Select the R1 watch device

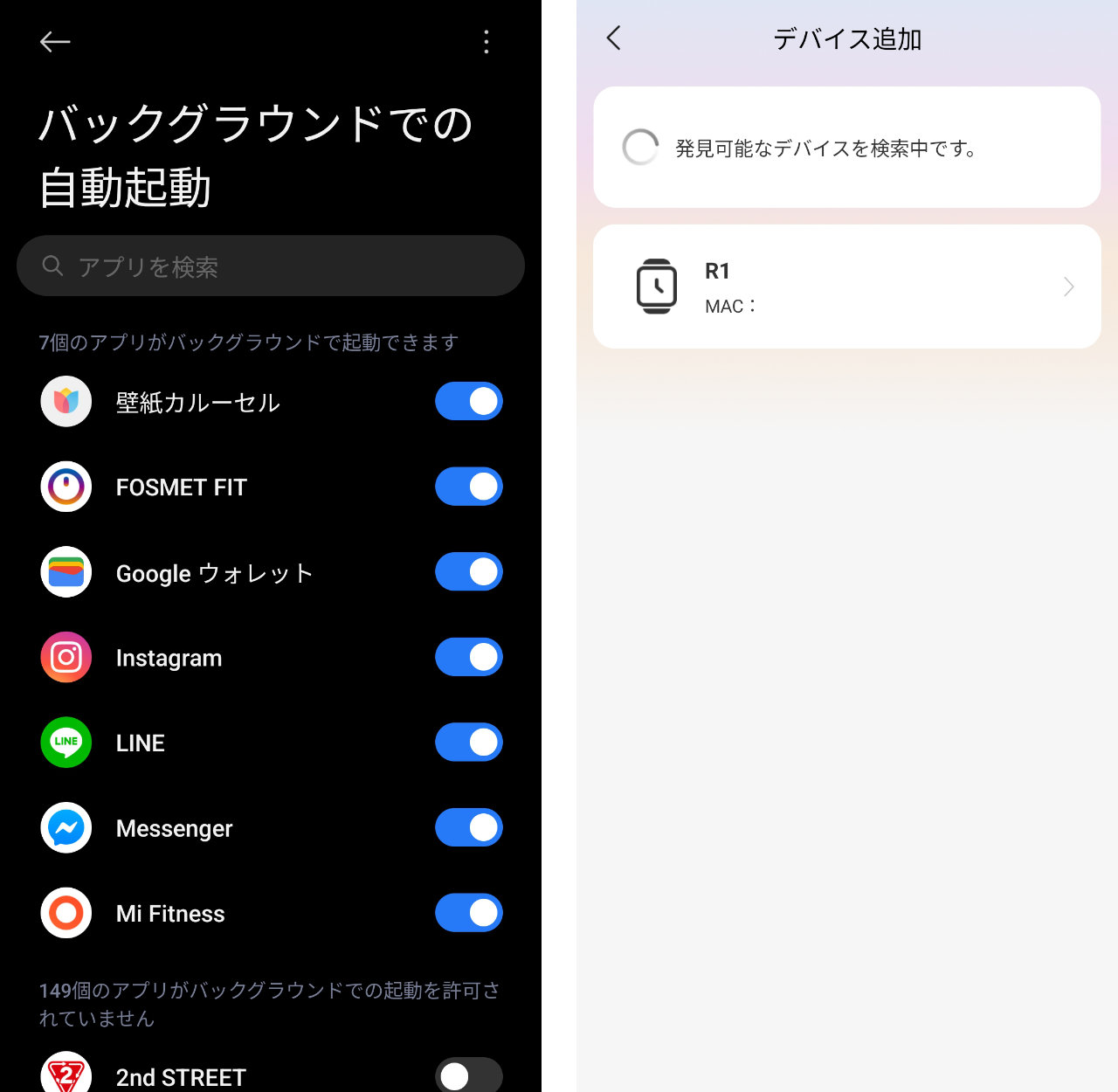point(845,287)
